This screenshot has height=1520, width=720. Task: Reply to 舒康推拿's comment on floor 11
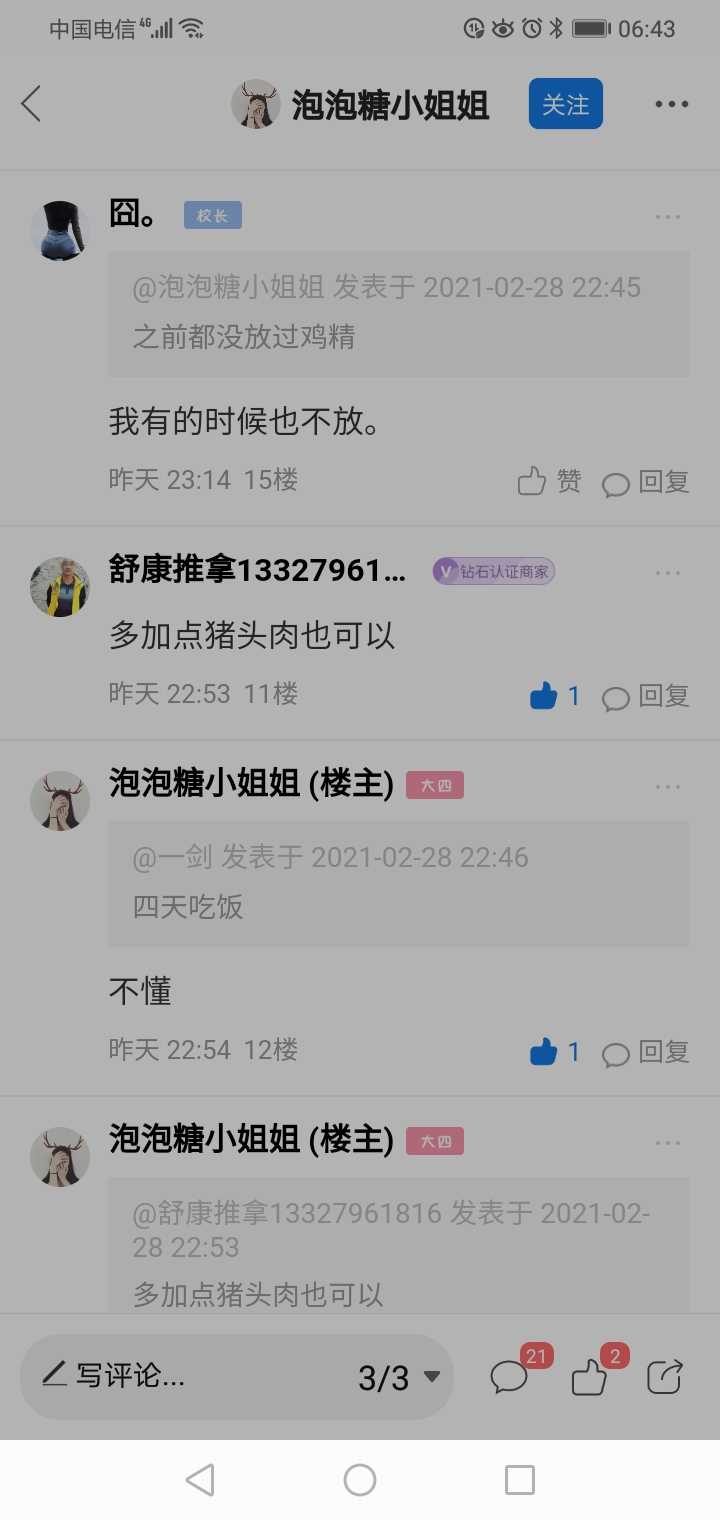(646, 696)
